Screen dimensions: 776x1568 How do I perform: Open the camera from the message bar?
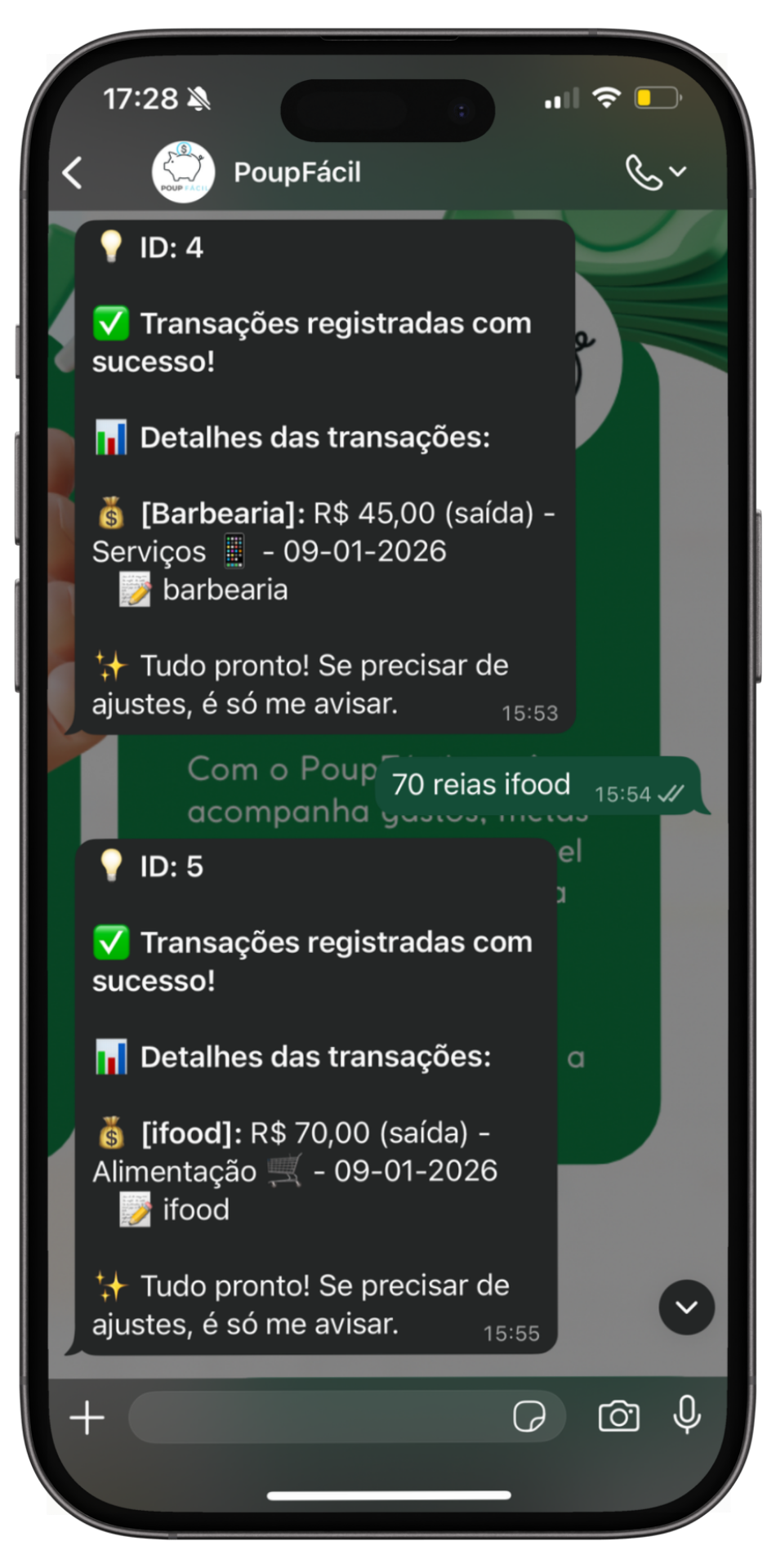click(618, 1417)
